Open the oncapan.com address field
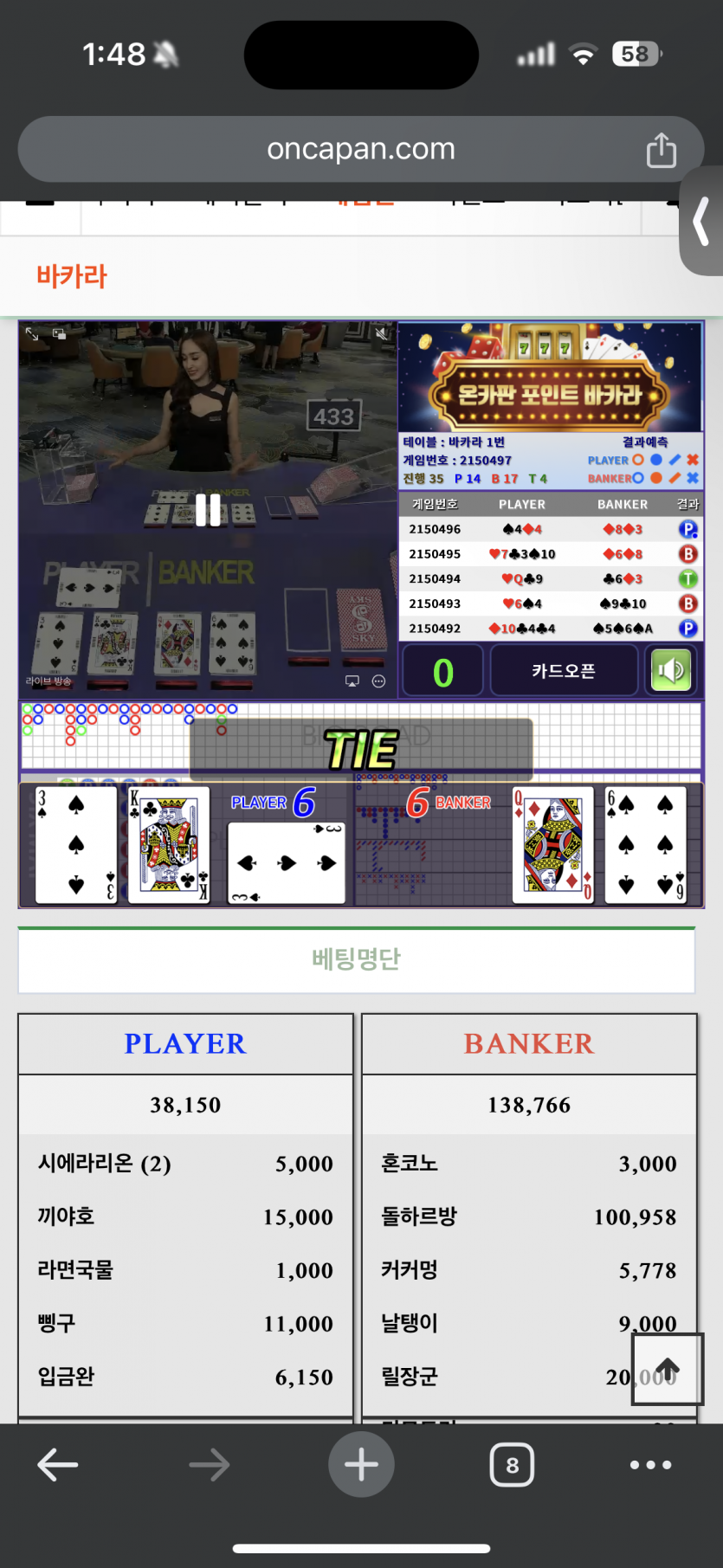The width and height of the screenshot is (723, 1568). (360, 149)
